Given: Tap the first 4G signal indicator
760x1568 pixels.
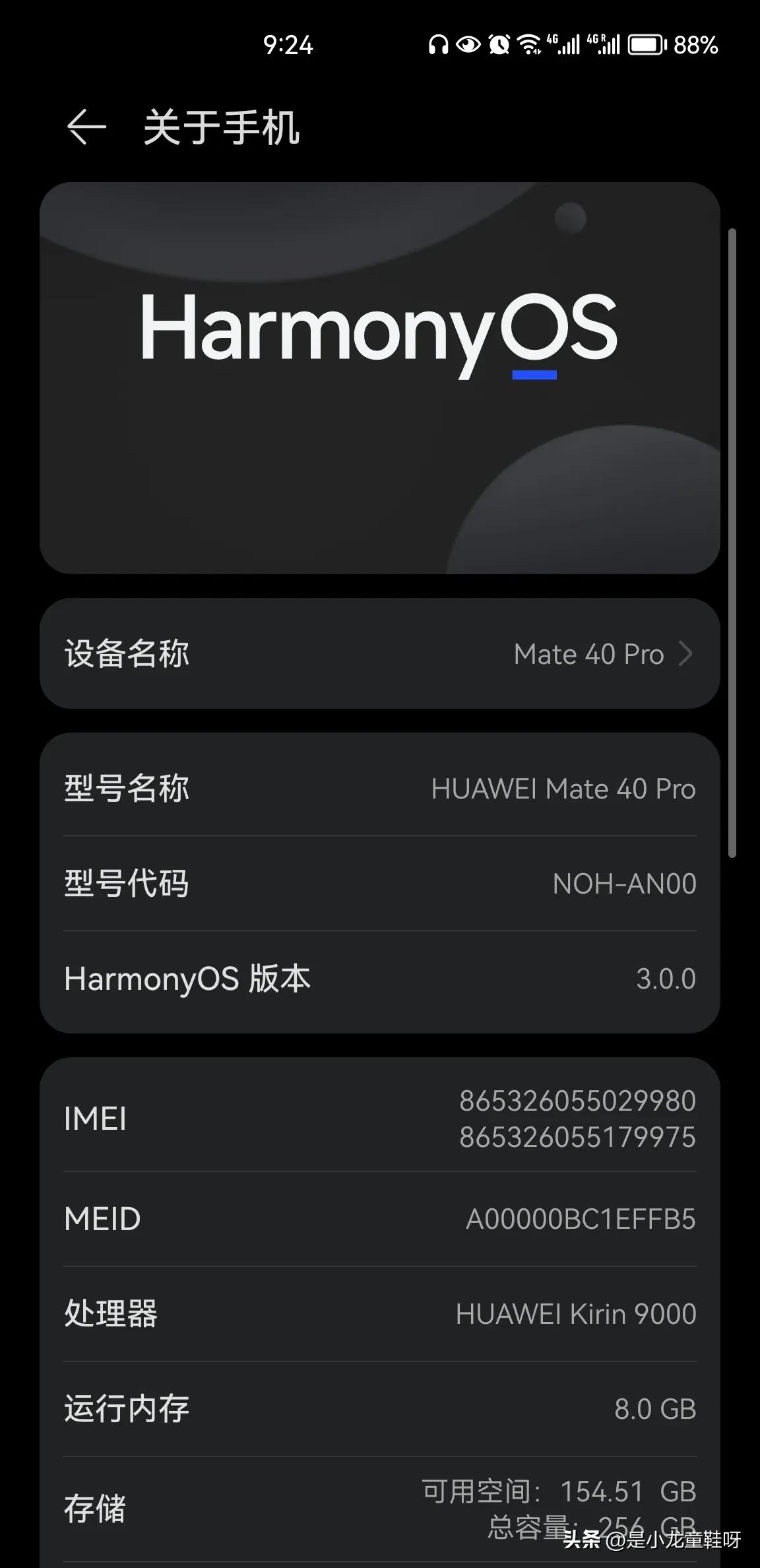Looking at the screenshot, I should [565, 45].
